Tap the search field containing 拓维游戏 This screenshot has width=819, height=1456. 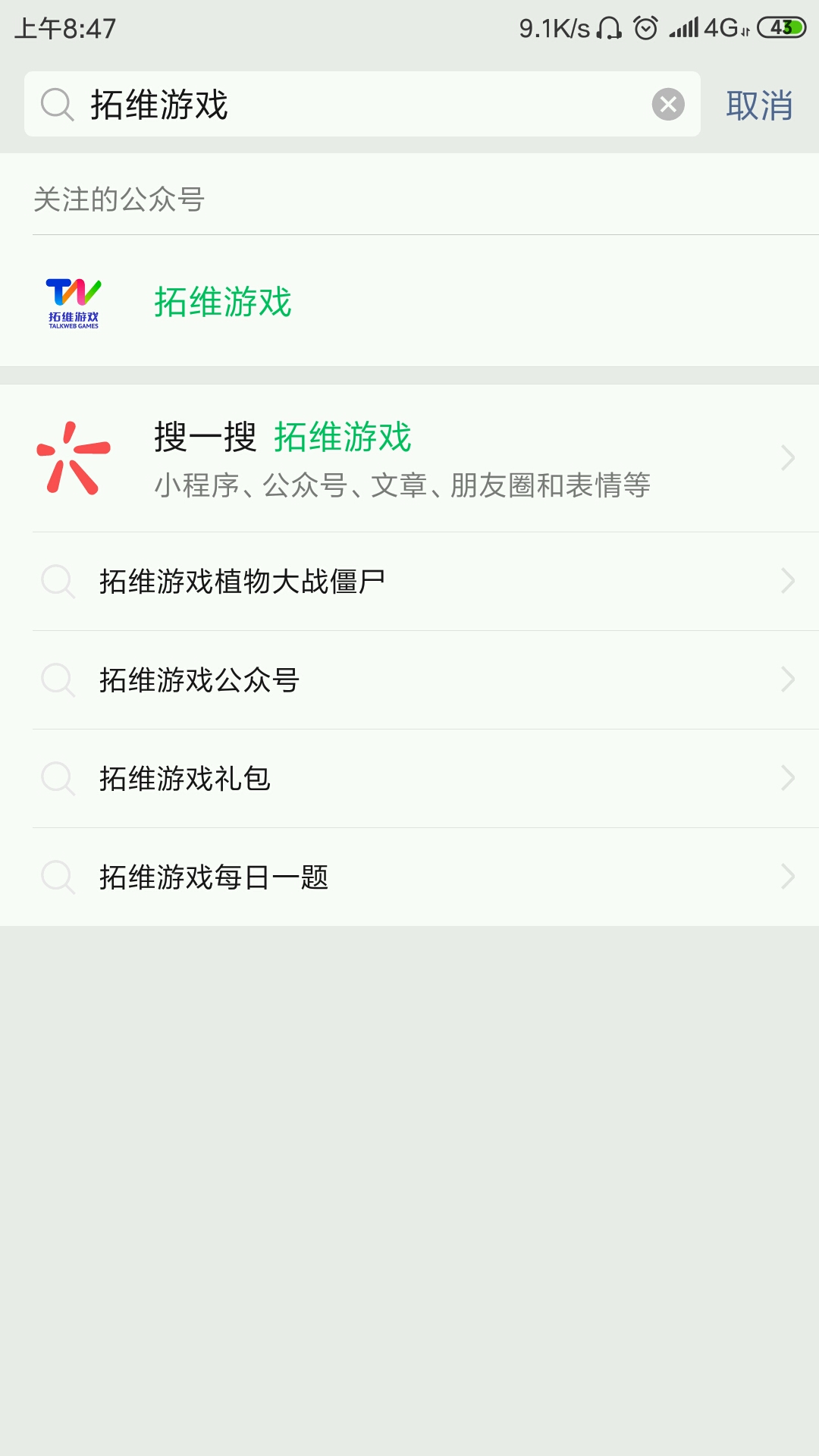[341, 105]
